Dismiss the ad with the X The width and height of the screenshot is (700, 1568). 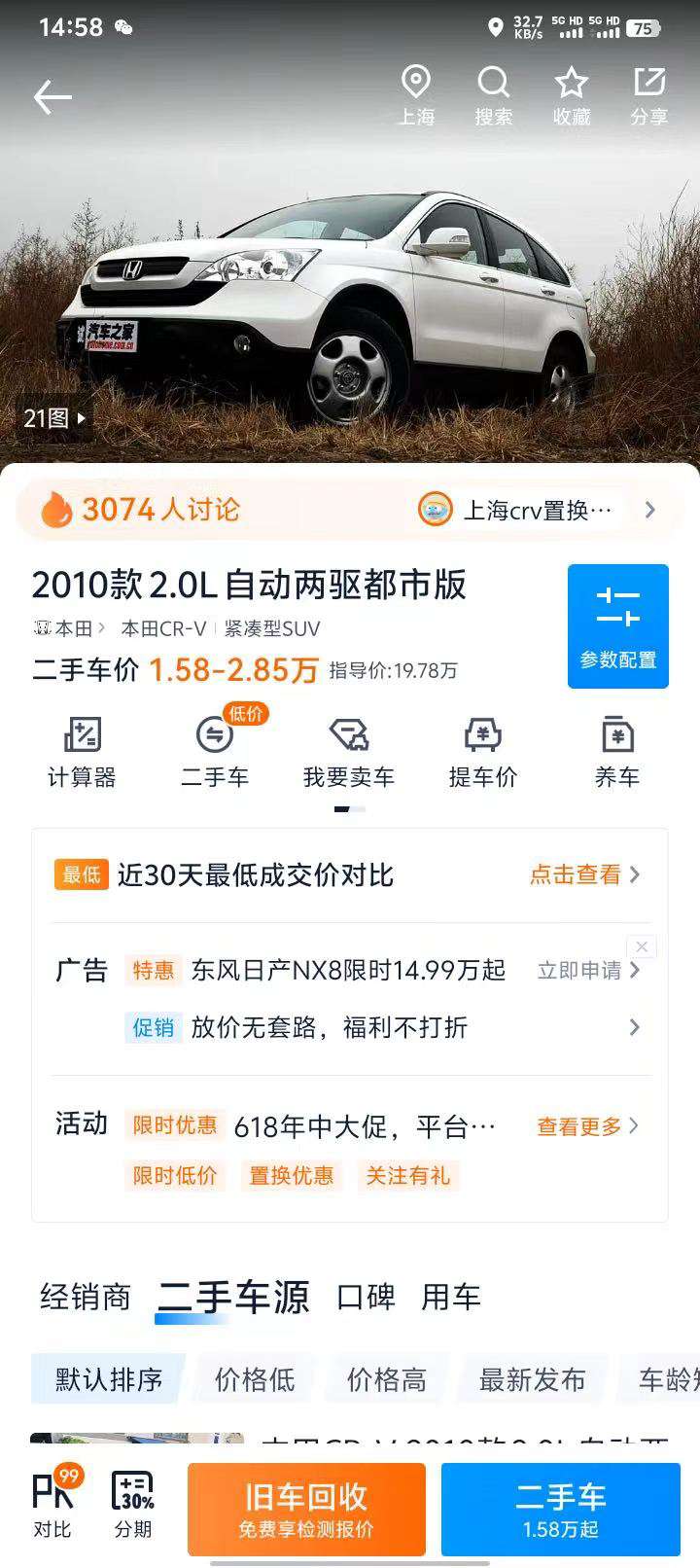(642, 946)
